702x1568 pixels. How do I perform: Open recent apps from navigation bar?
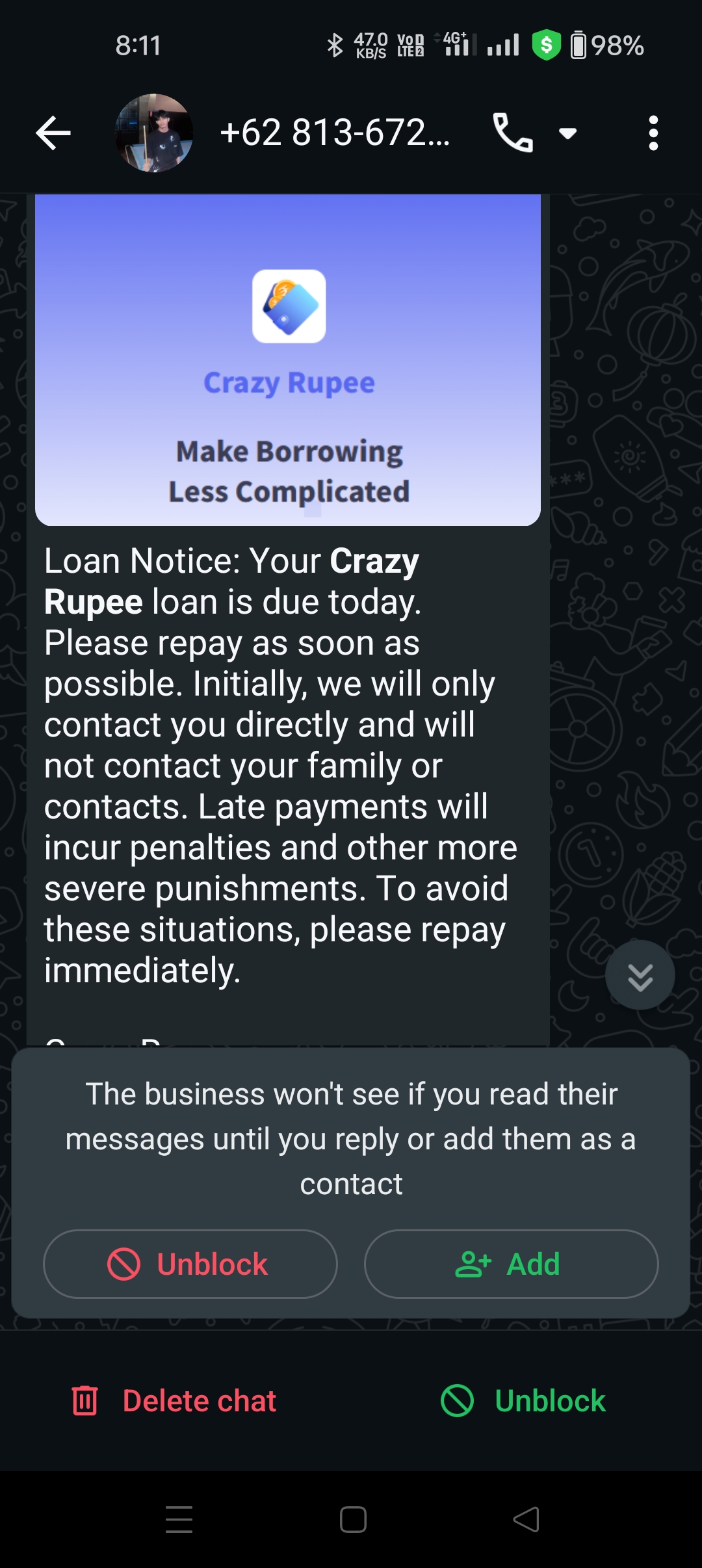click(x=179, y=1519)
